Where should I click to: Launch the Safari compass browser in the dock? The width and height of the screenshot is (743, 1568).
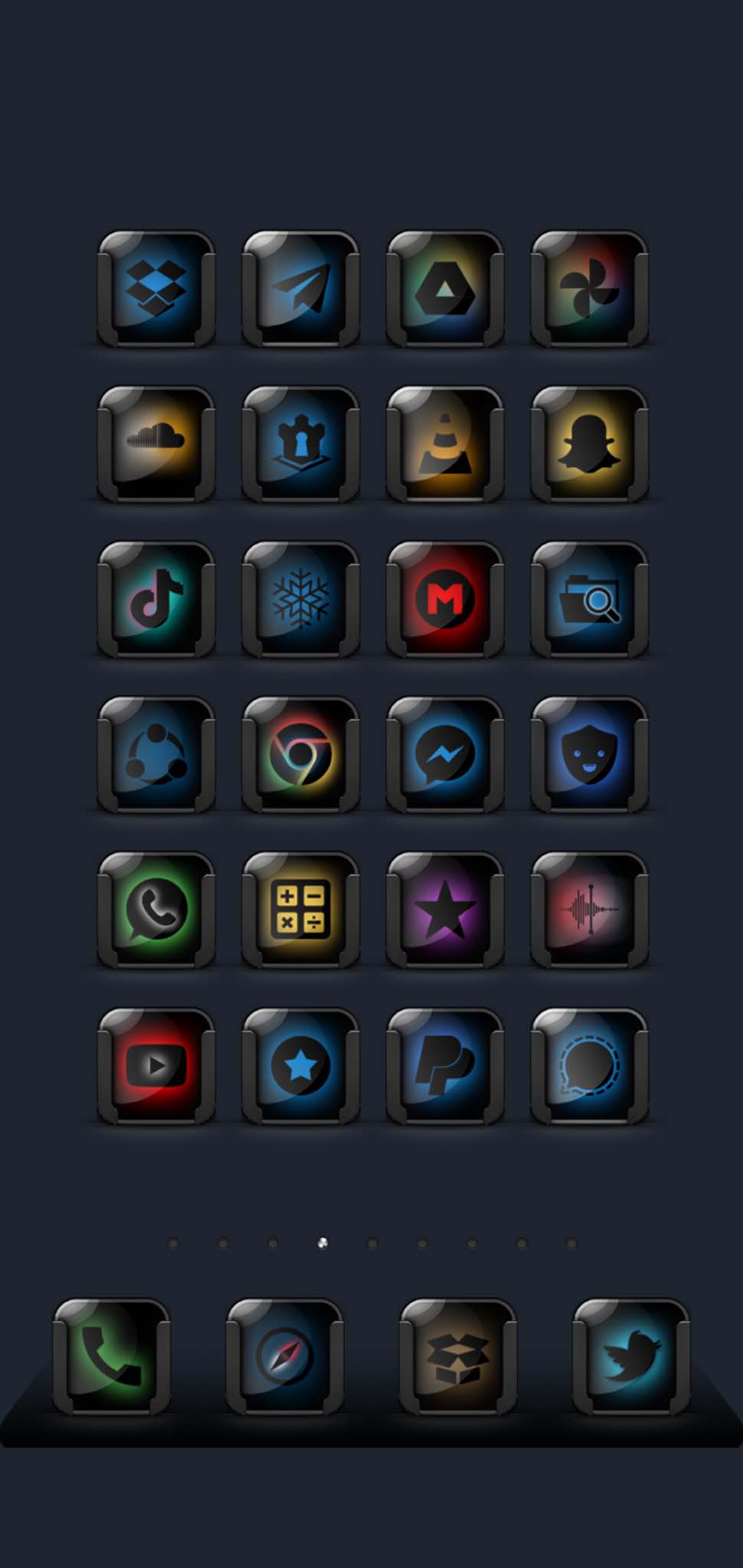click(285, 1356)
